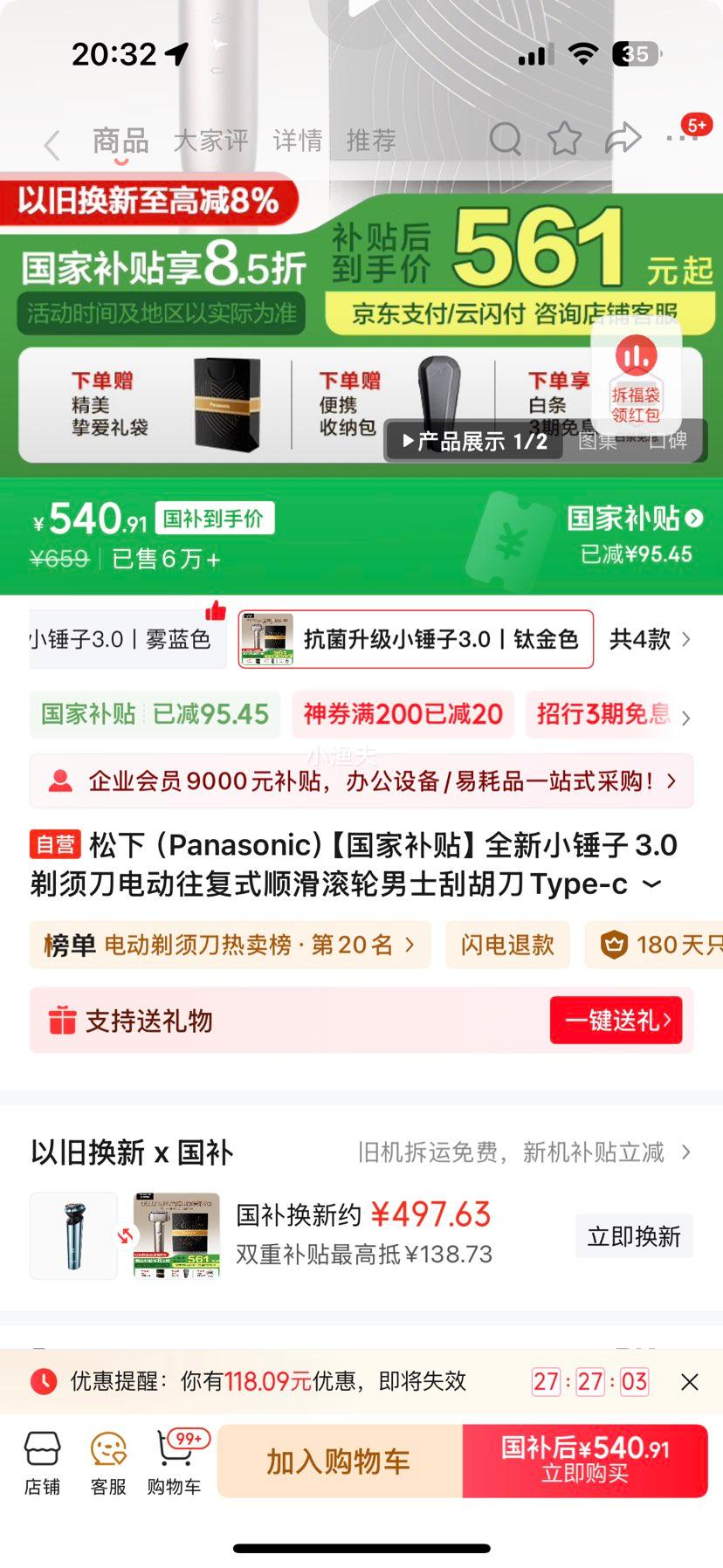Screen dimensions: 723x1568
Task: Go back using the top-left arrow
Action: click(52, 144)
